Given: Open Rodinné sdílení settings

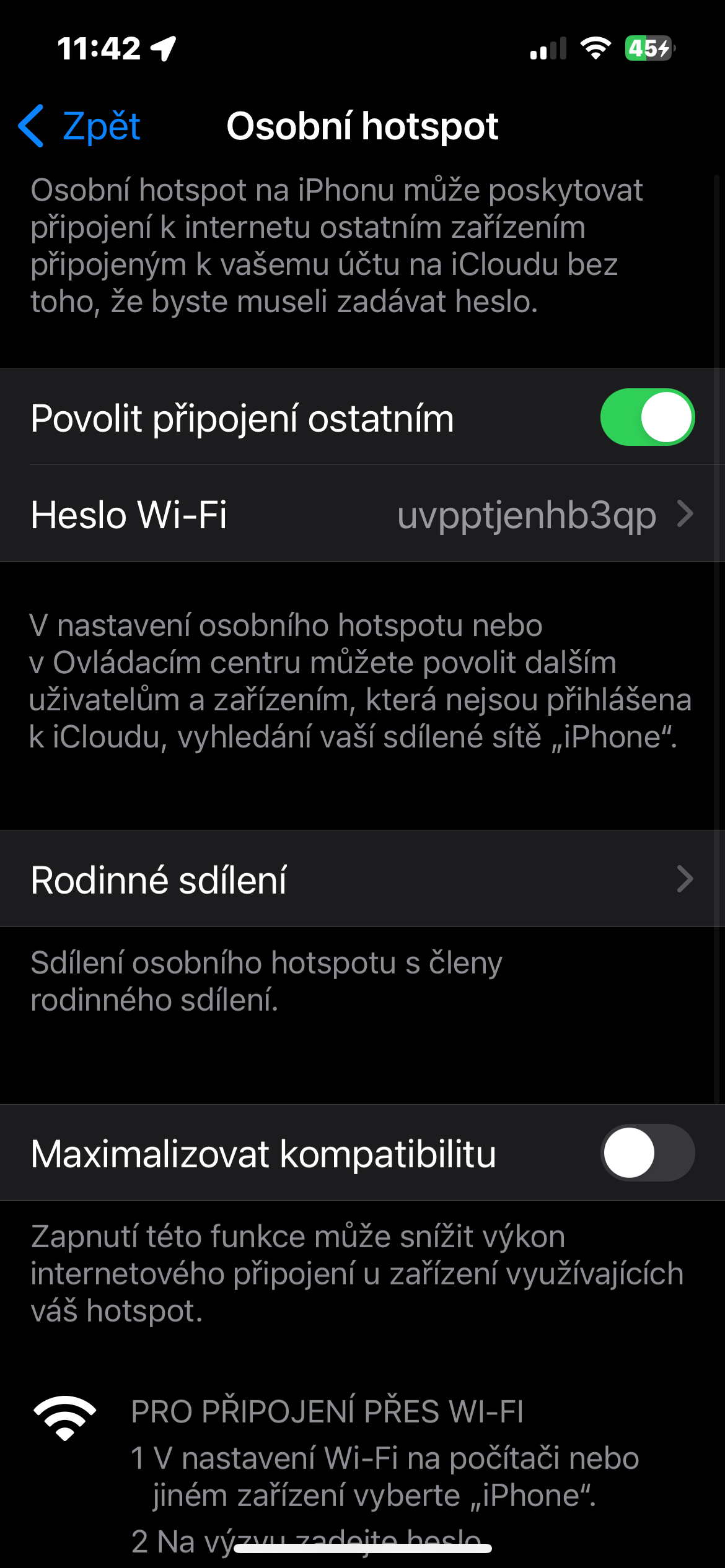Looking at the screenshot, I should click(362, 879).
